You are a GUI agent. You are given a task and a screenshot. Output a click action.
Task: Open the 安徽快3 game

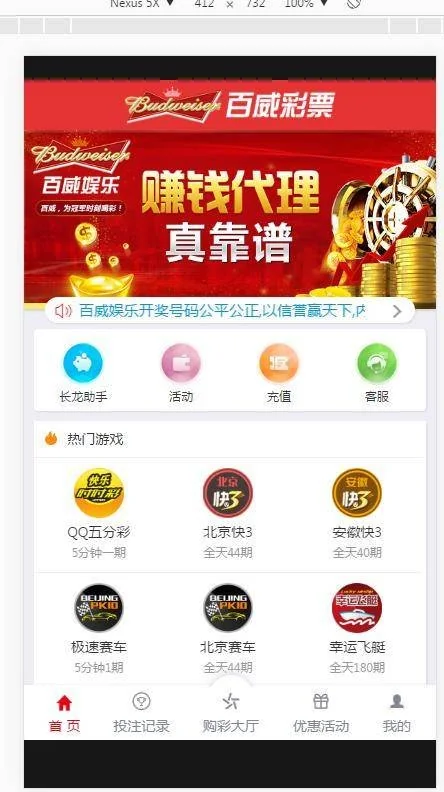[x=357, y=514]
